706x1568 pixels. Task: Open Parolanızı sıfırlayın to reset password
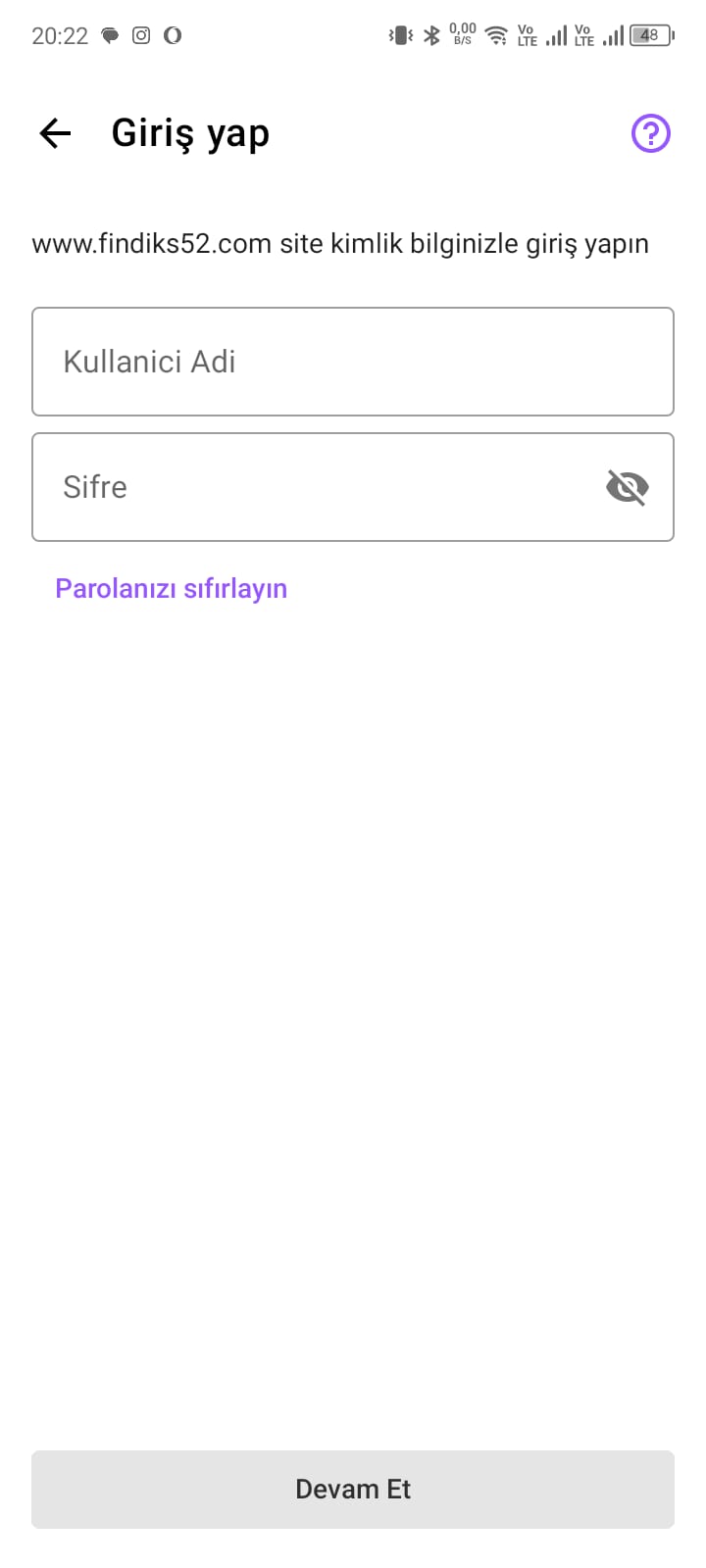pyautogui.click(x=171, y=587)
